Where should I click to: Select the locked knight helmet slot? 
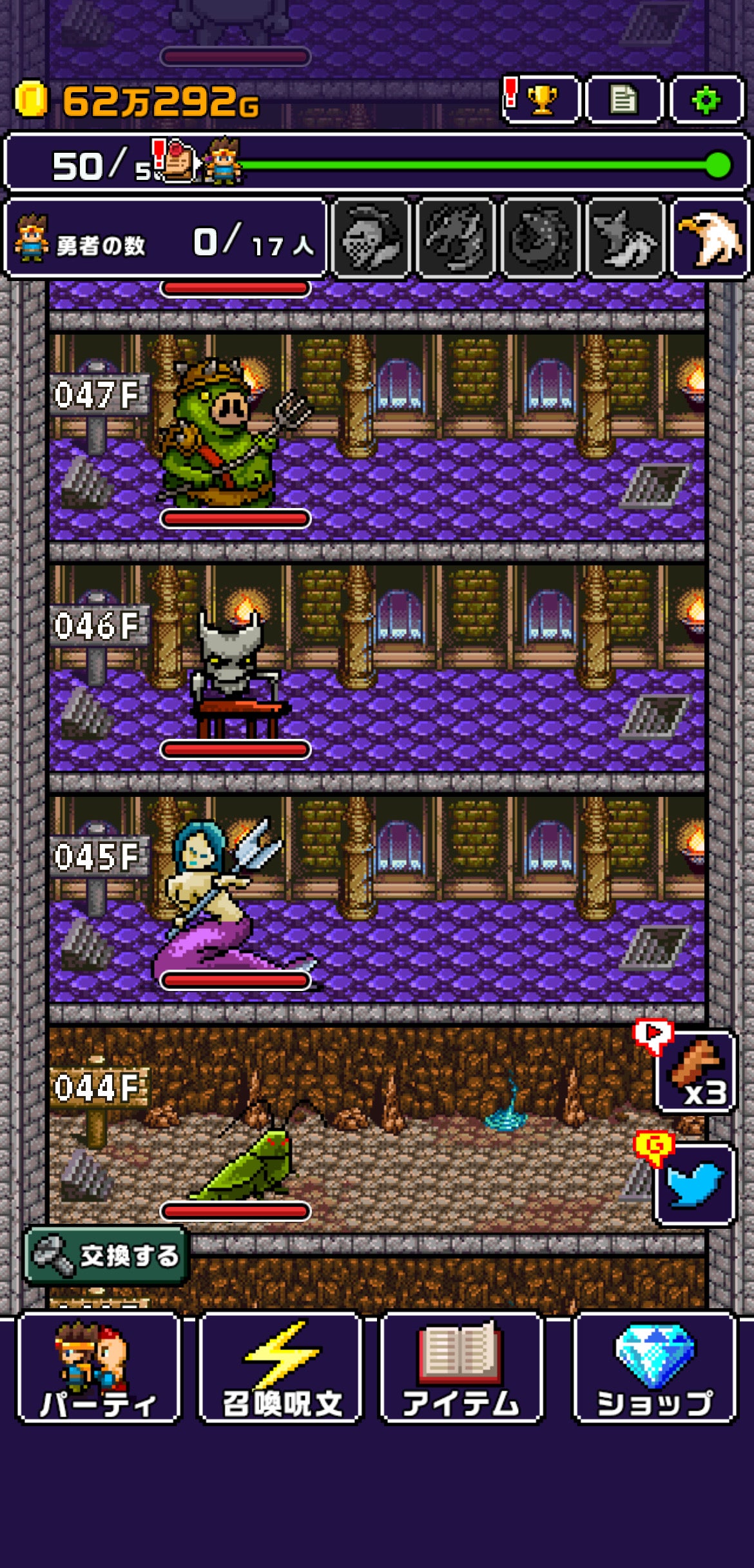coord(371,239)
